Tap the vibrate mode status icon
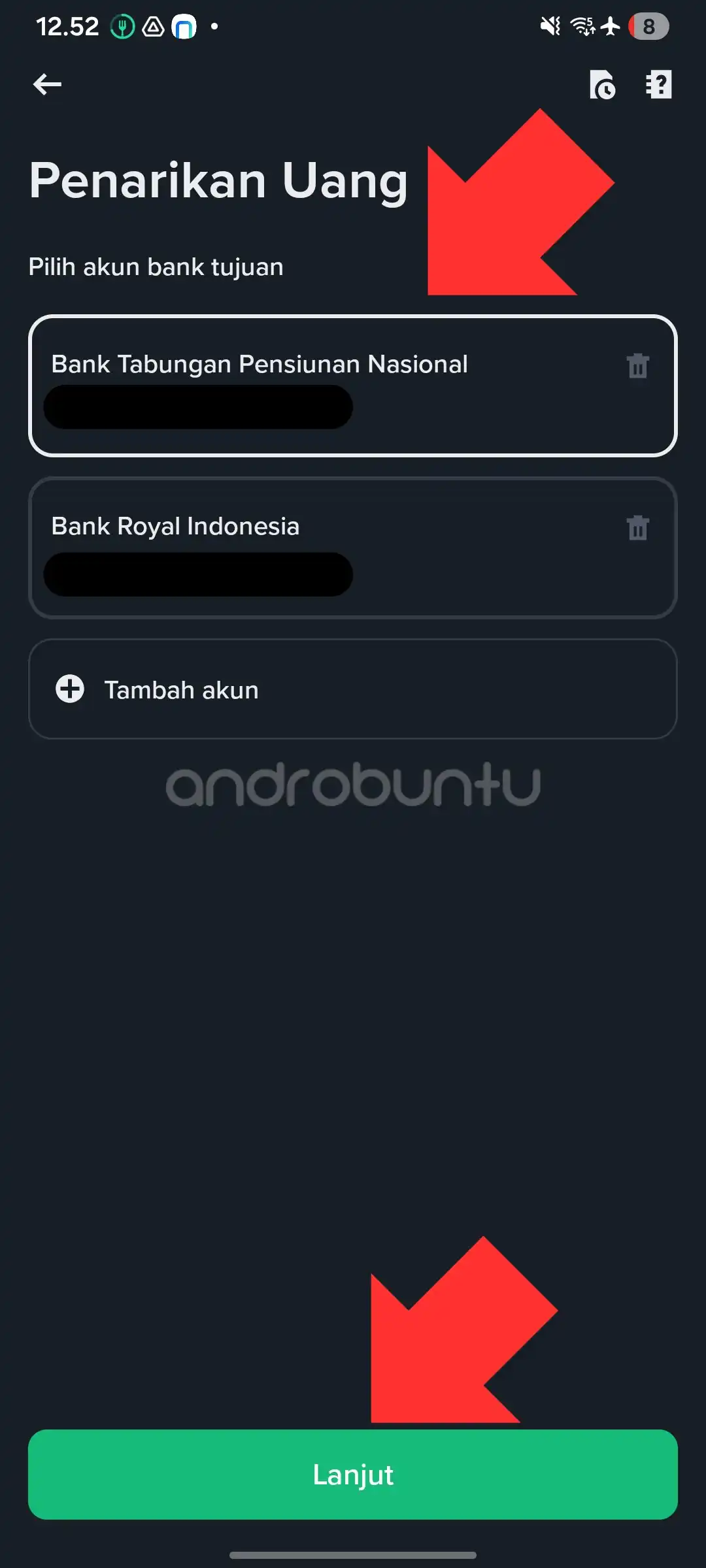 tap(549, 25)
